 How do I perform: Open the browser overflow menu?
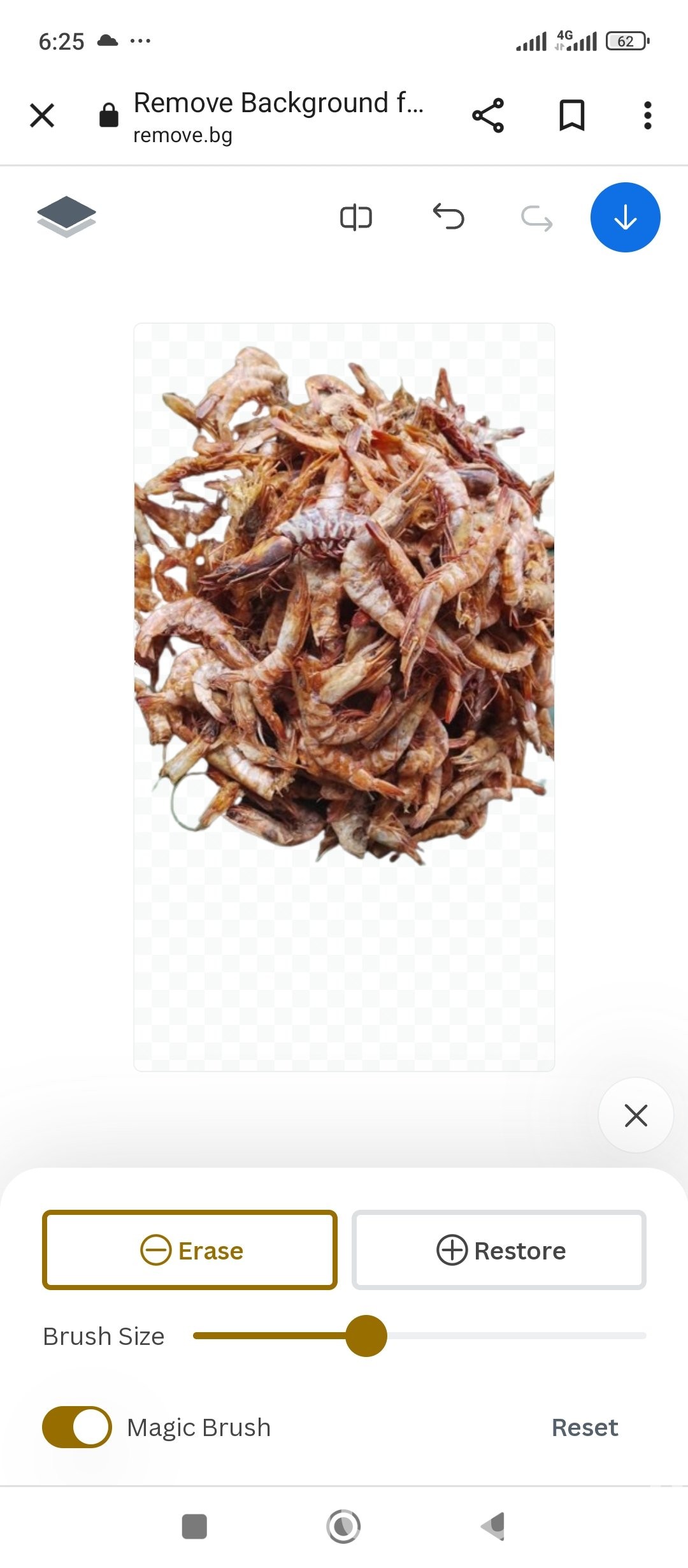(x=647, y=115)
